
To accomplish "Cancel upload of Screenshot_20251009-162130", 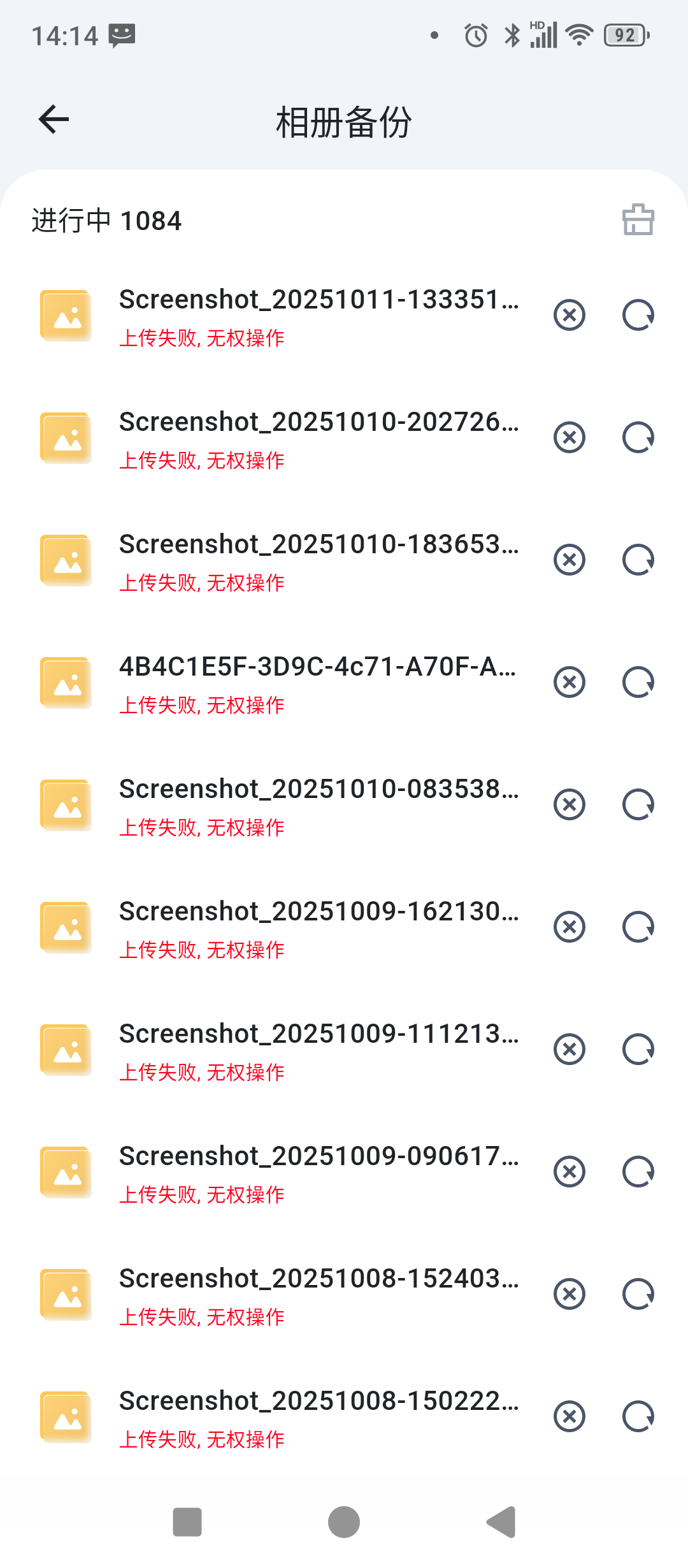I will [570, 927].
